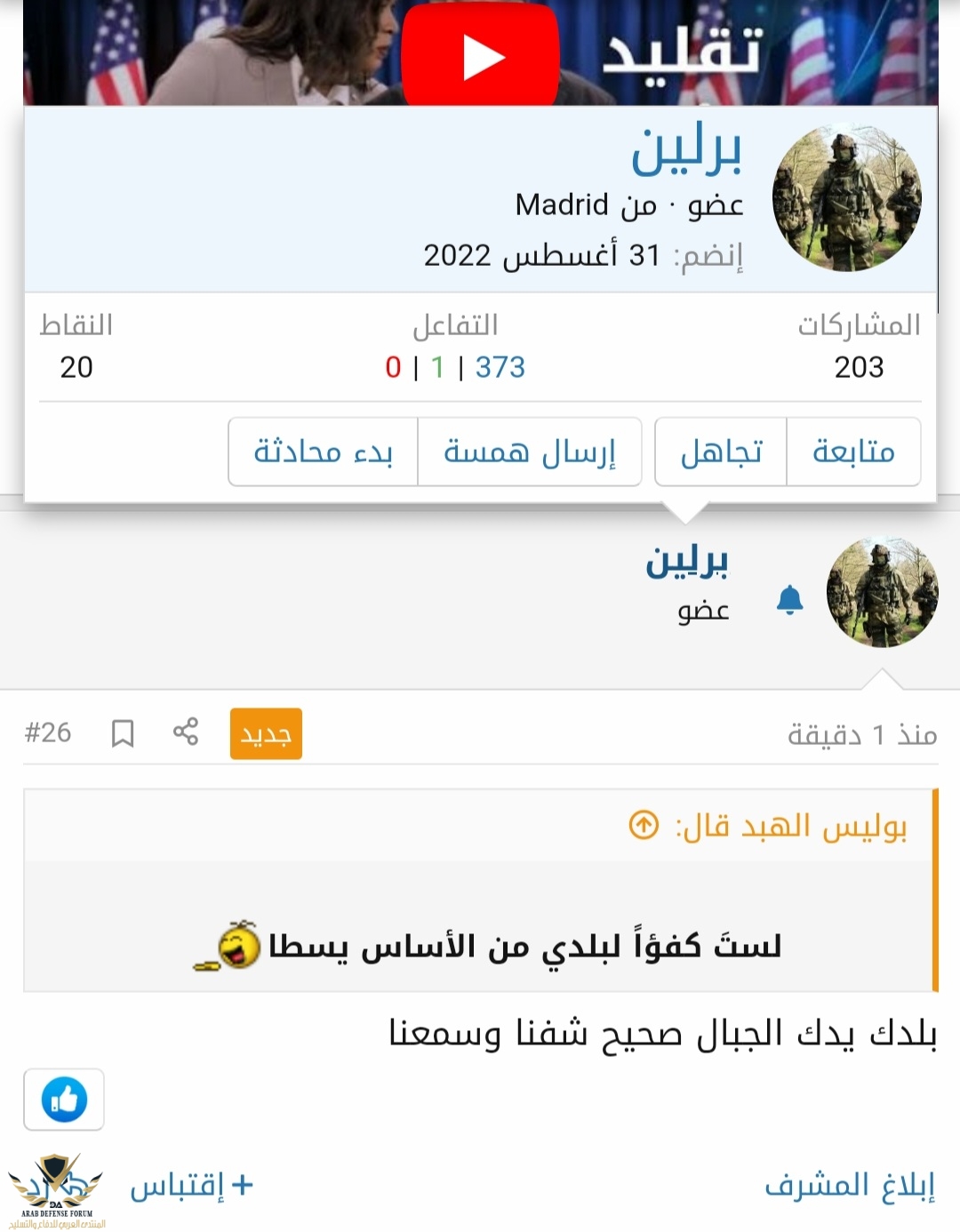Tap إقتباس+ to quote this post
The height and width of the screenshot is (1232, 960).
point(191,1185)
